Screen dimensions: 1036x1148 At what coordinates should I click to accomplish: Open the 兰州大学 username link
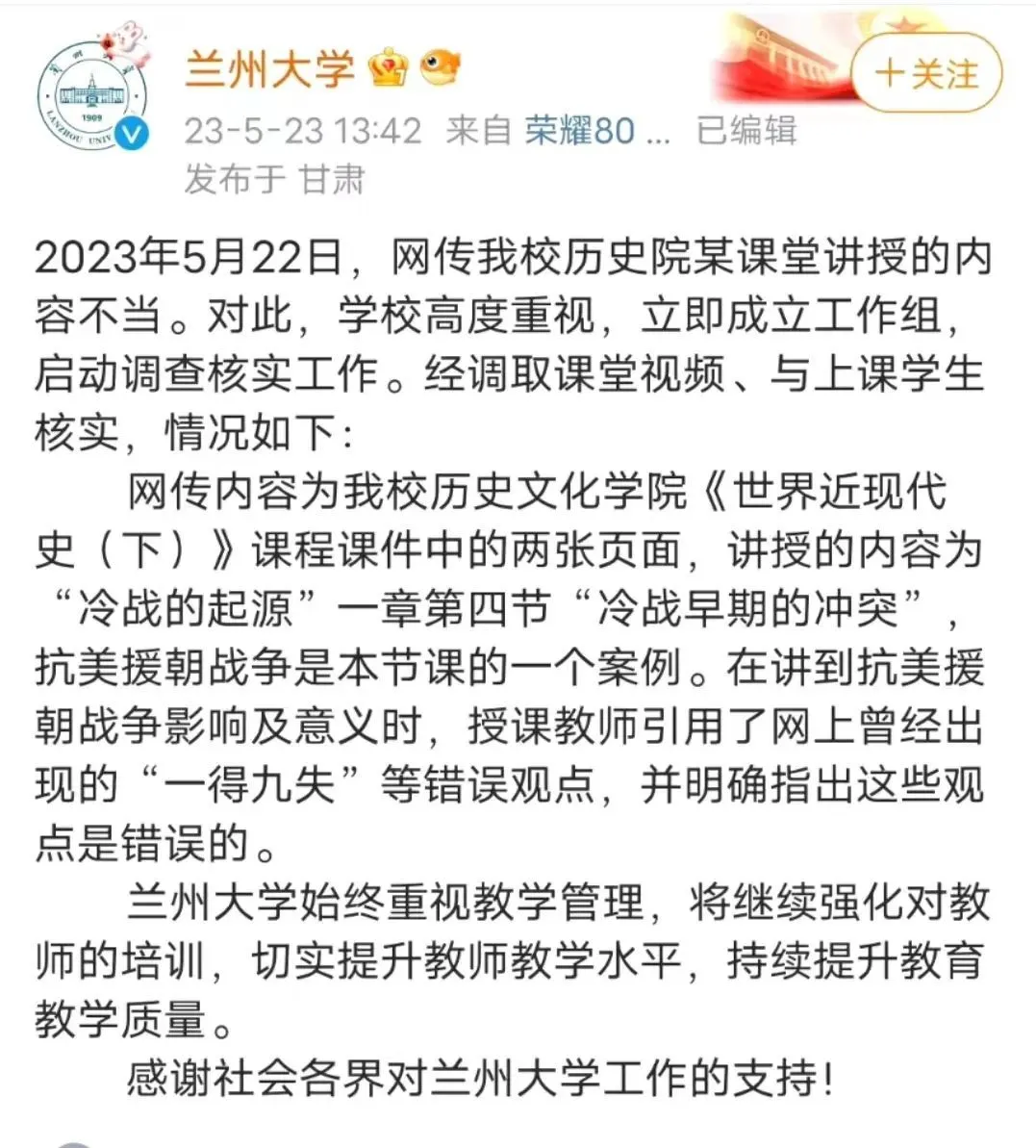(269, 68)
